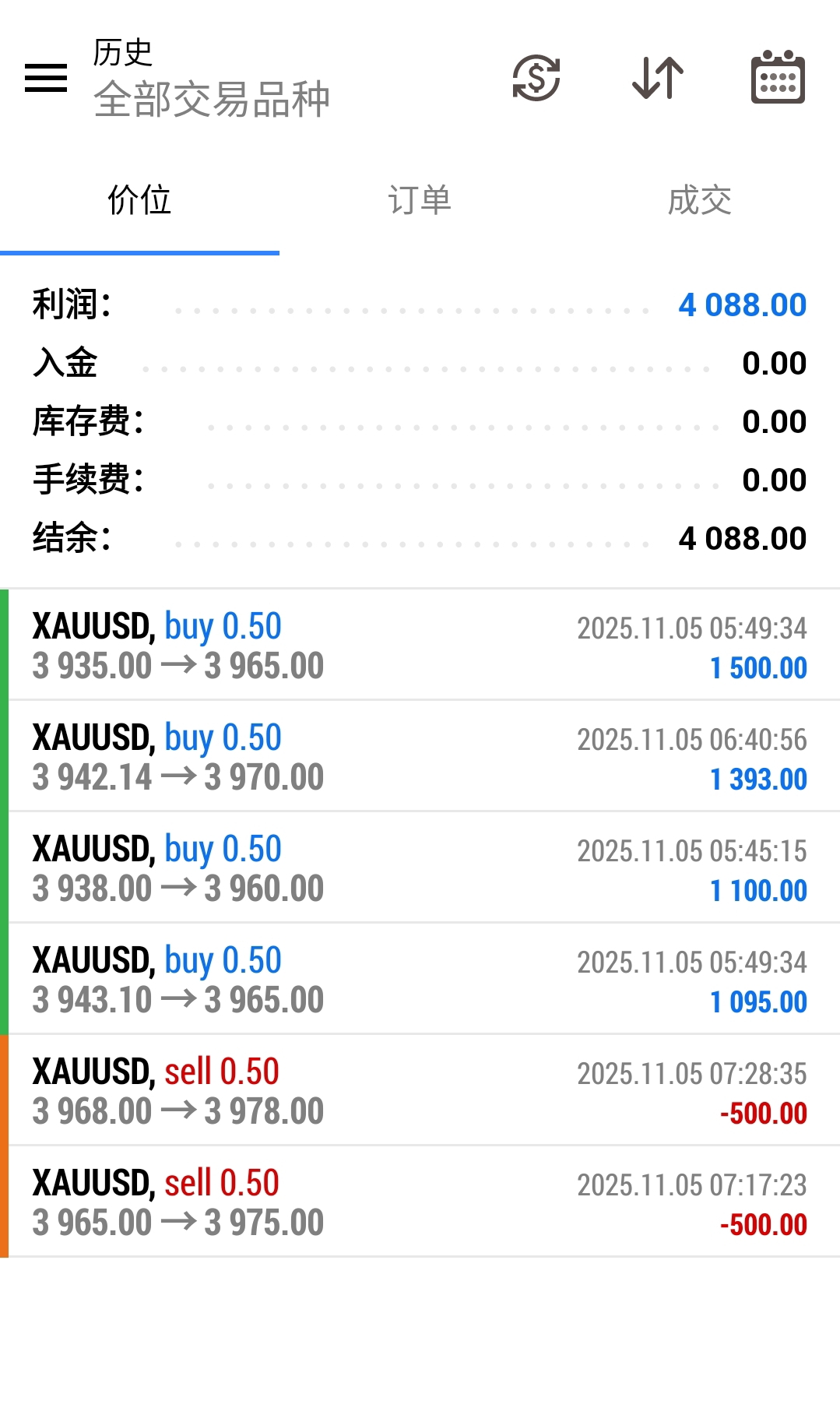This screenshot has height=1415, width=840.
Task: Open the buy trade with 1 500.00 profit
Action: [420, 646]
